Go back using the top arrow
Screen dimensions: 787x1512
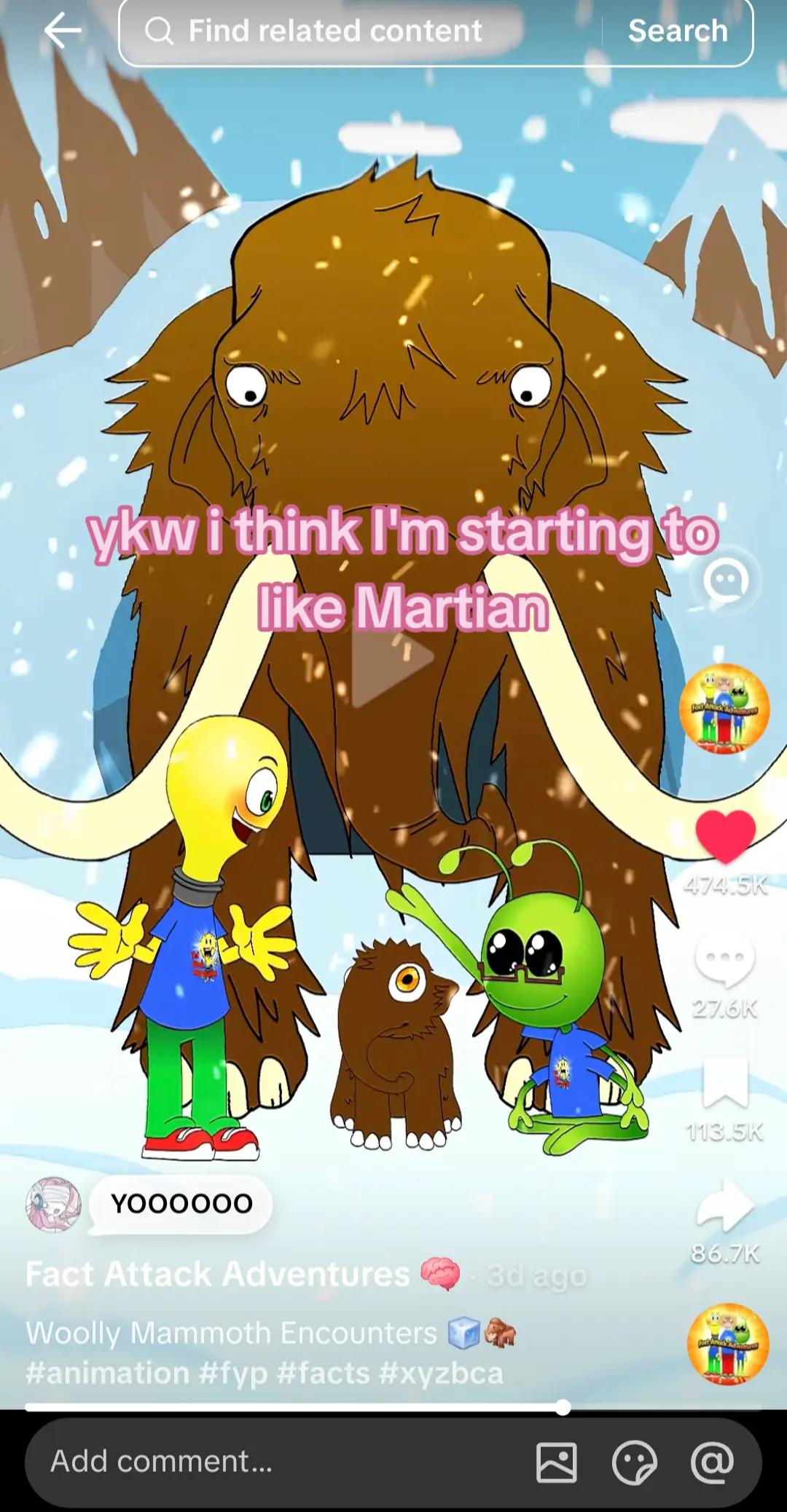63,31
